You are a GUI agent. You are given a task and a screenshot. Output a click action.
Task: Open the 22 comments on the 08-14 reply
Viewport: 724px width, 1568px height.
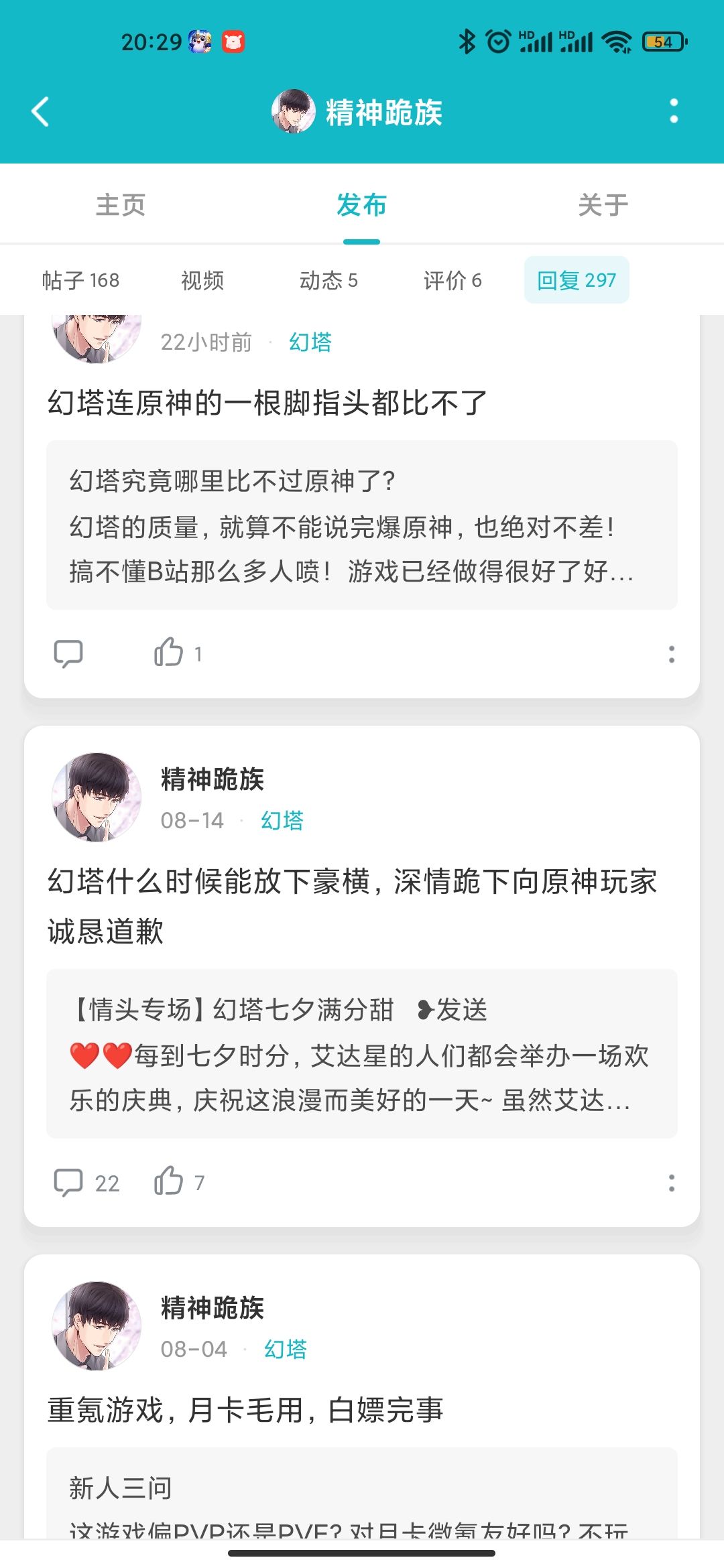(x=86, y=1183)
